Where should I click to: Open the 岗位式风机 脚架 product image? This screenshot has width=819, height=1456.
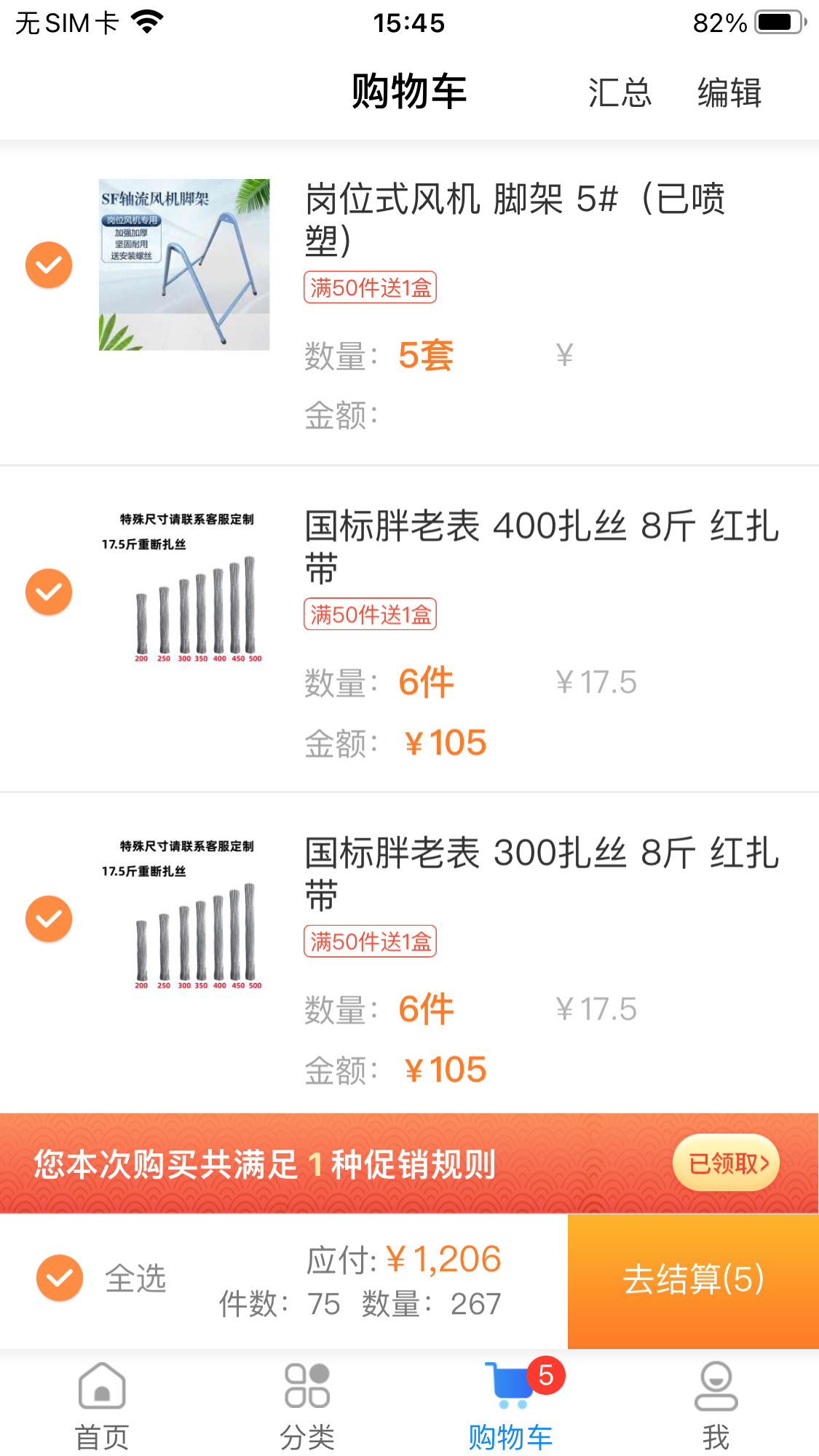[x=184, y=265]
